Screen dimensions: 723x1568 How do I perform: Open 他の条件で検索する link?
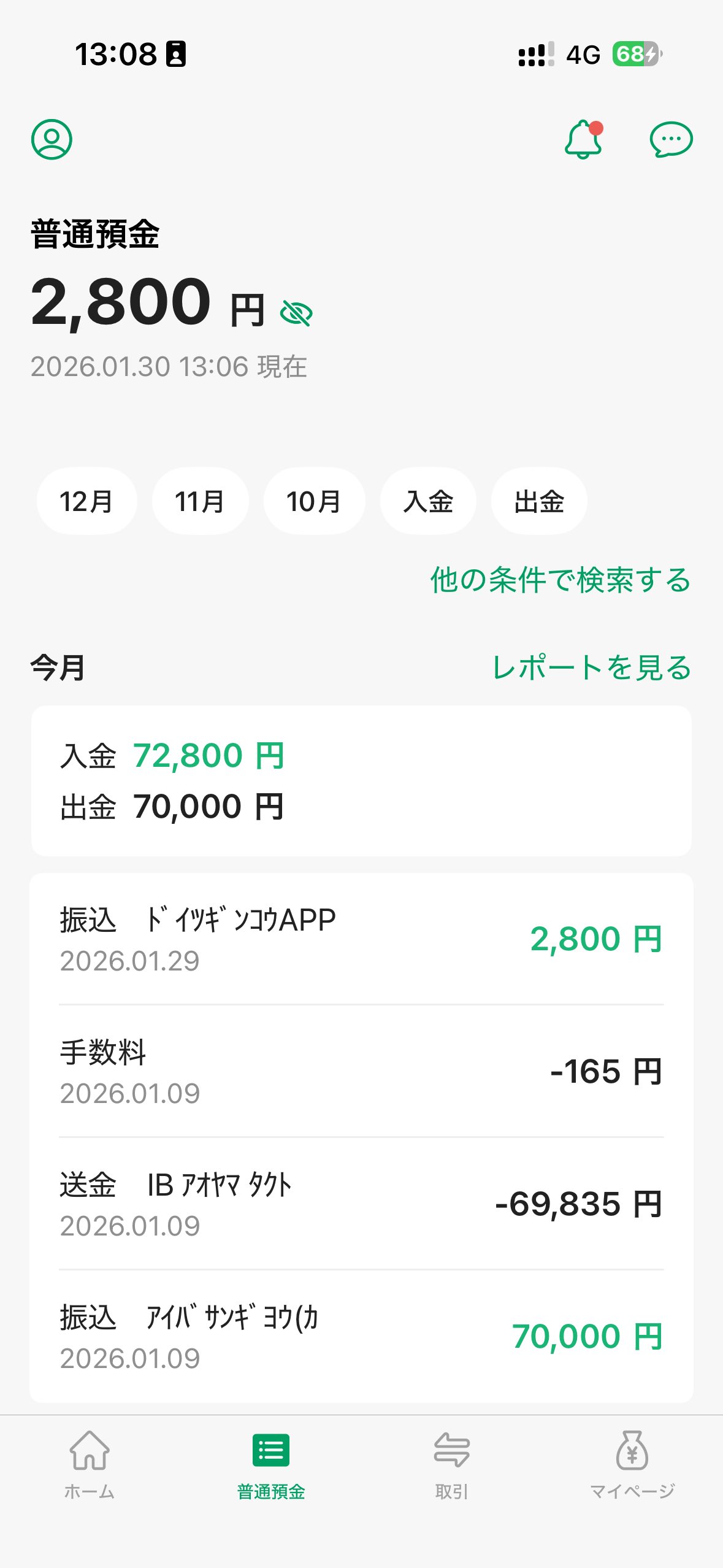pyautogui.click(x=560, y=580)
